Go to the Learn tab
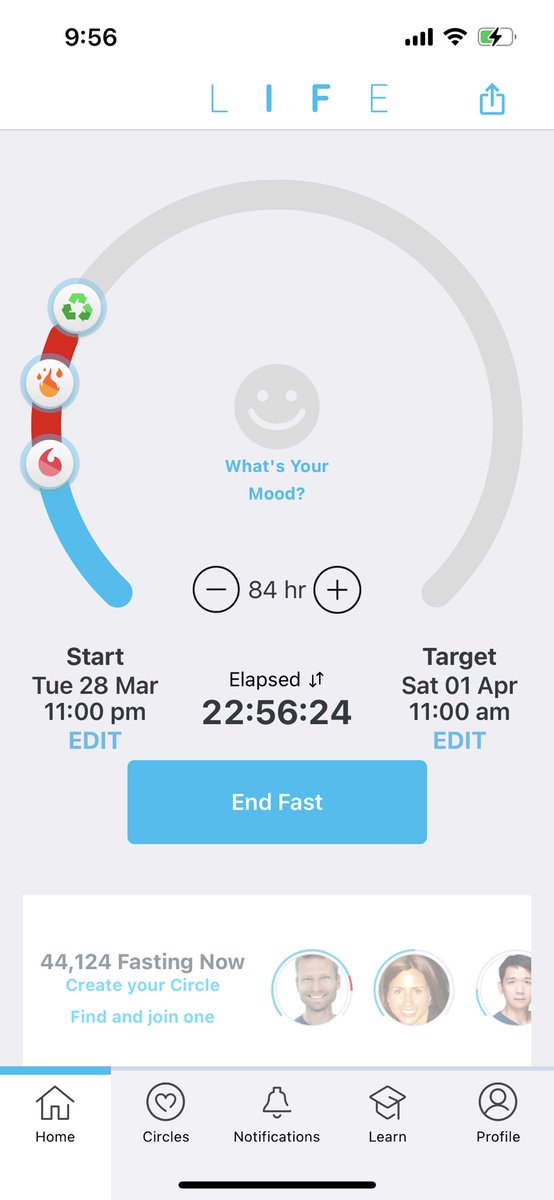Image resolution: width=554 pixels, height=1200 pixels. 387,1114
